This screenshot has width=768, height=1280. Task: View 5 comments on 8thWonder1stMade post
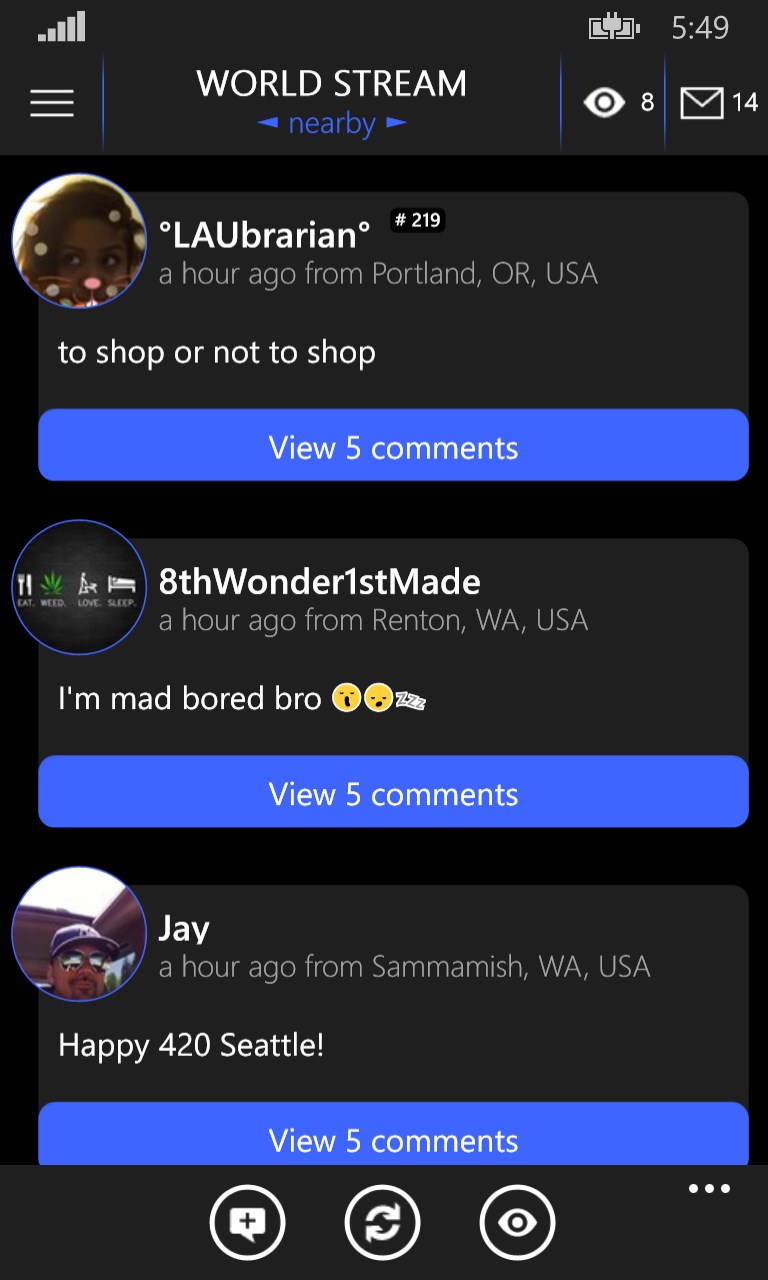tap(393, 793)
